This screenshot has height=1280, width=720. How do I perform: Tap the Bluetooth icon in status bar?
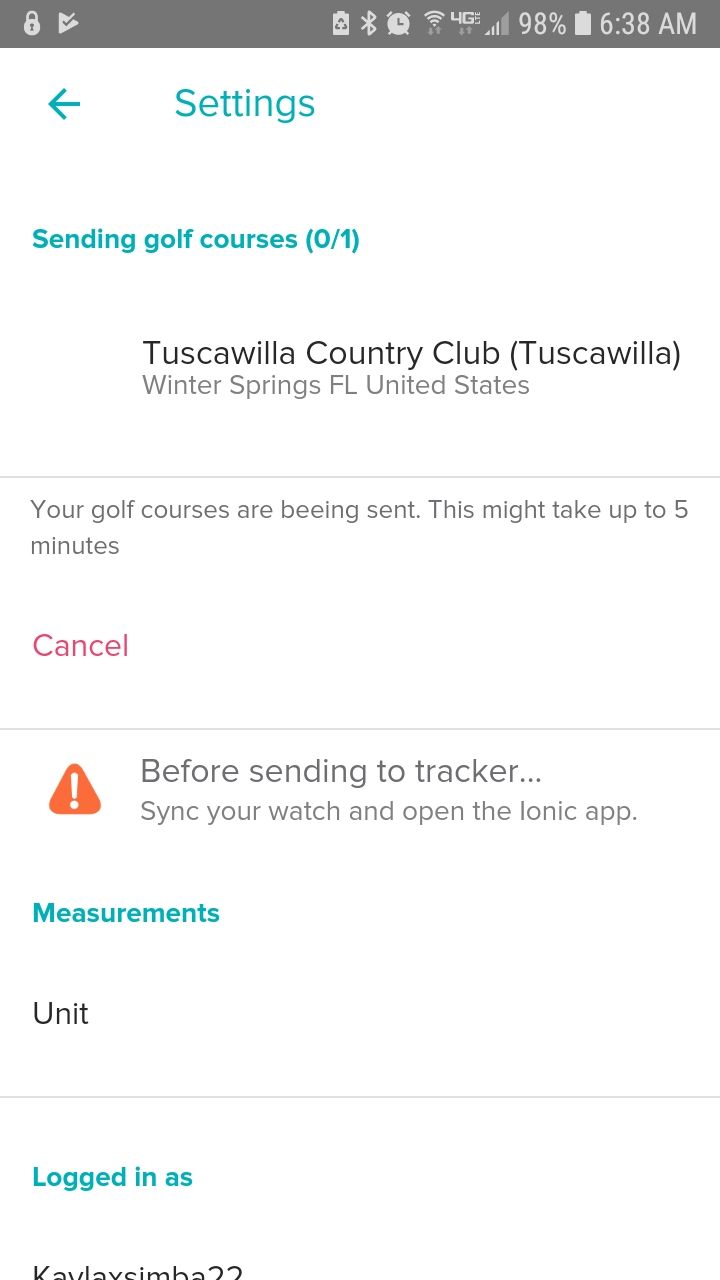pyautogui.click(x=367, y=23)
